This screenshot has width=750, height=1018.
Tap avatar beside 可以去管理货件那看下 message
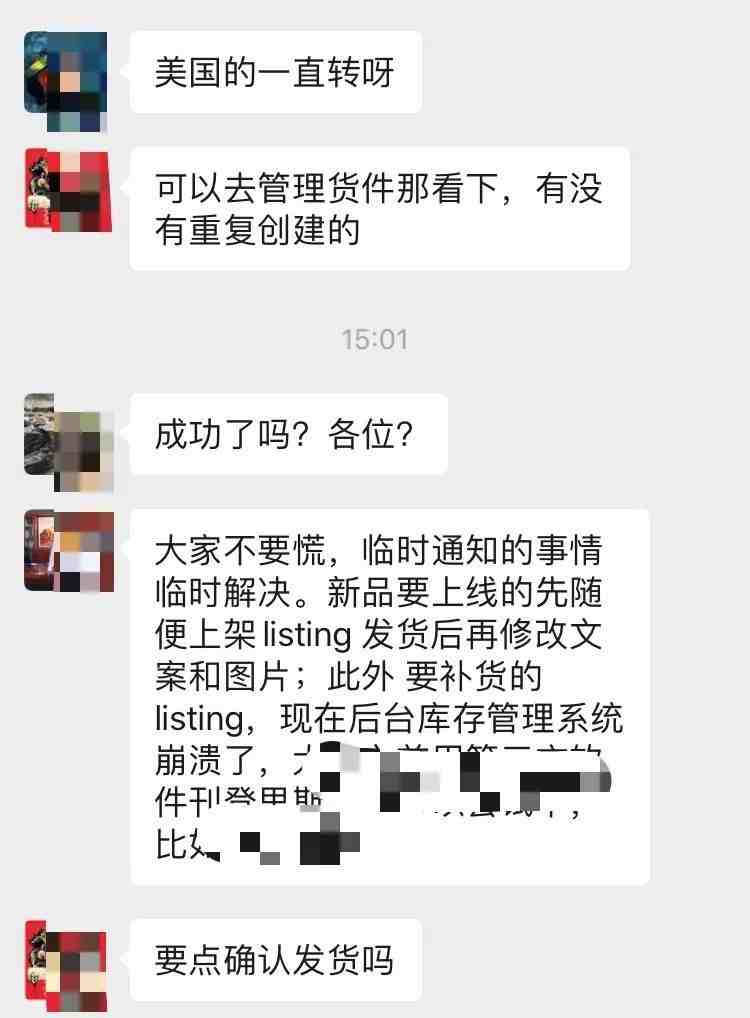click(66, 191)
